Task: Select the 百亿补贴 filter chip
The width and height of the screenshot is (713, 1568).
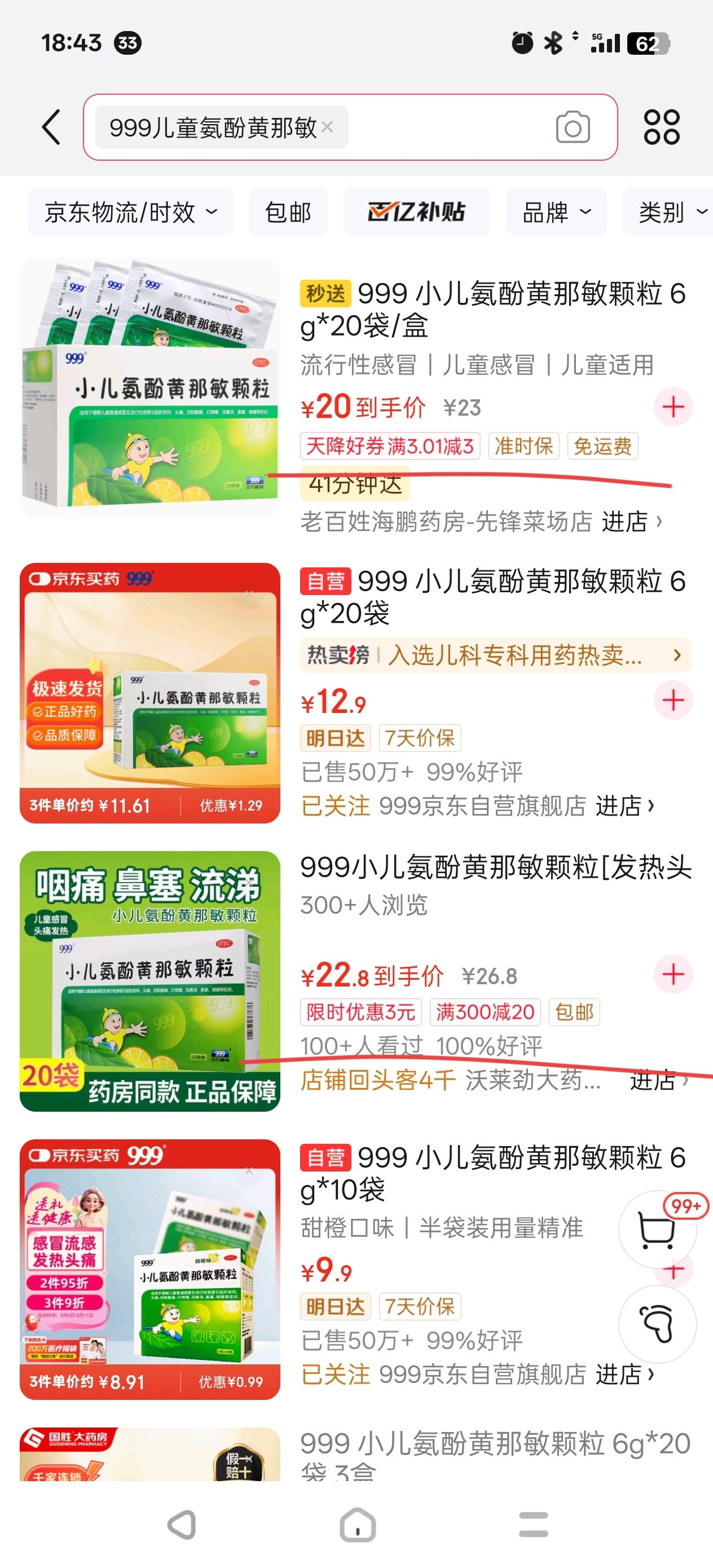Action: 416,212
